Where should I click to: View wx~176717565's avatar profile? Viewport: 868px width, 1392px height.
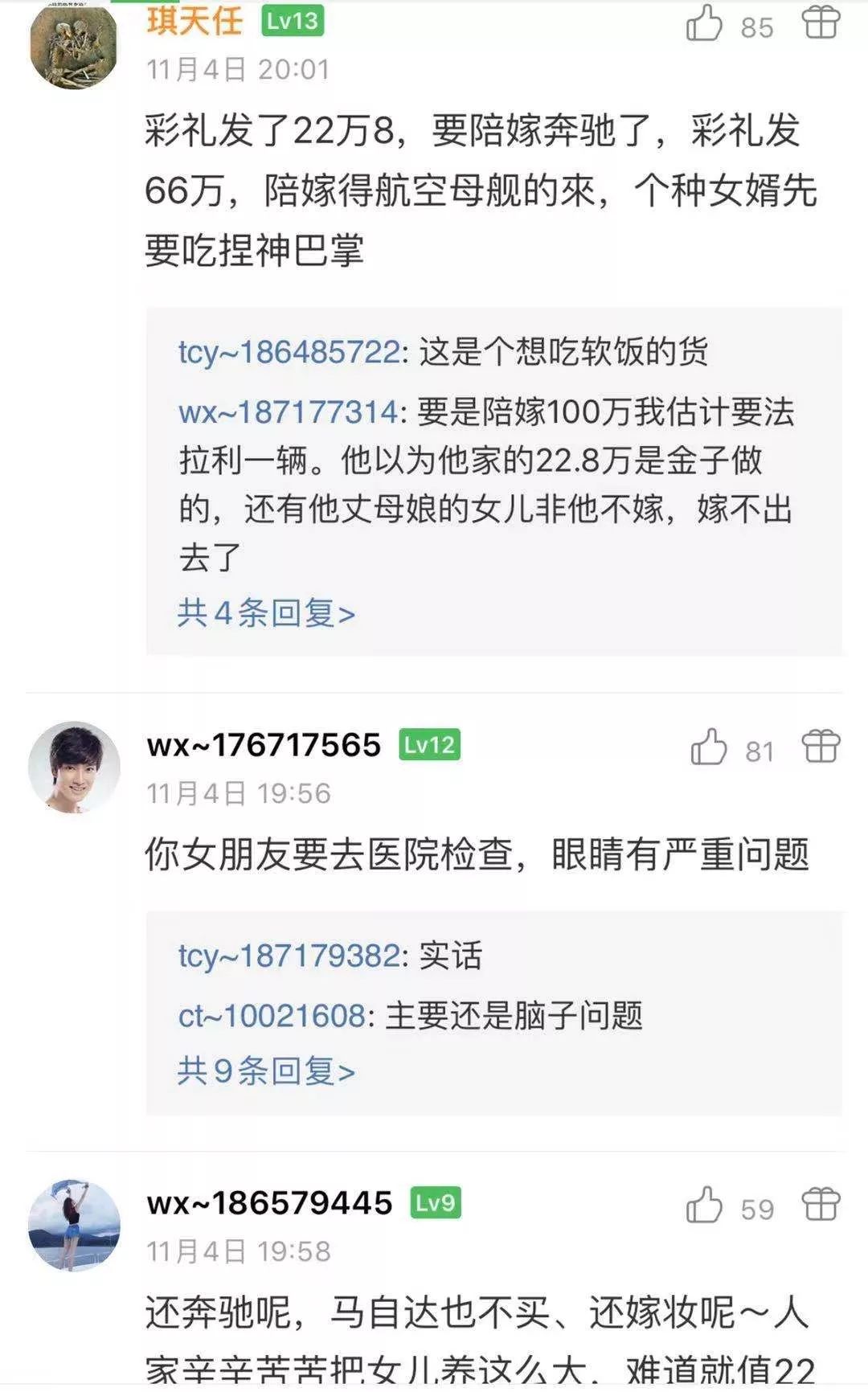pos(74,768)
